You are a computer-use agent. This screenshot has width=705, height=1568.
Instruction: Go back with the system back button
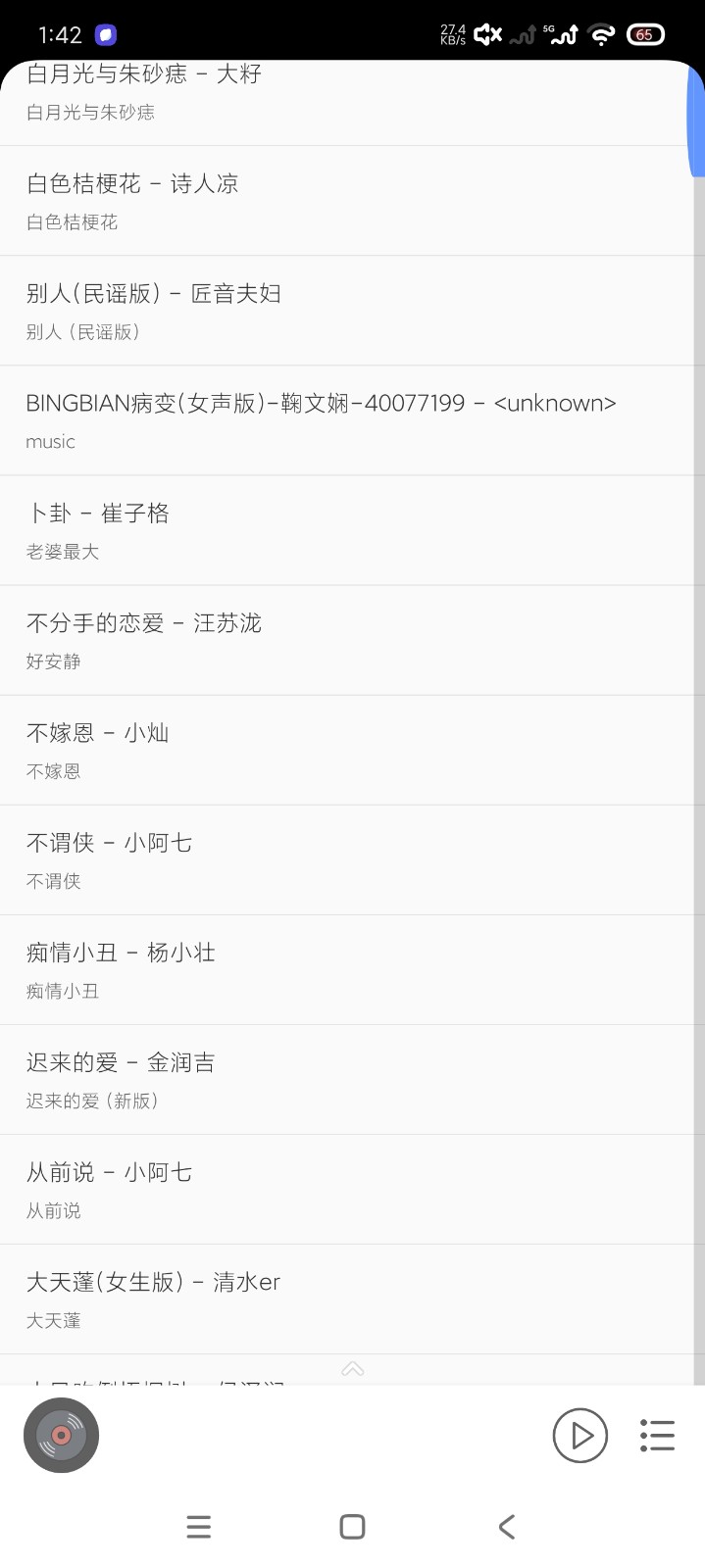pyautogui.click(x=506, y=1527)
